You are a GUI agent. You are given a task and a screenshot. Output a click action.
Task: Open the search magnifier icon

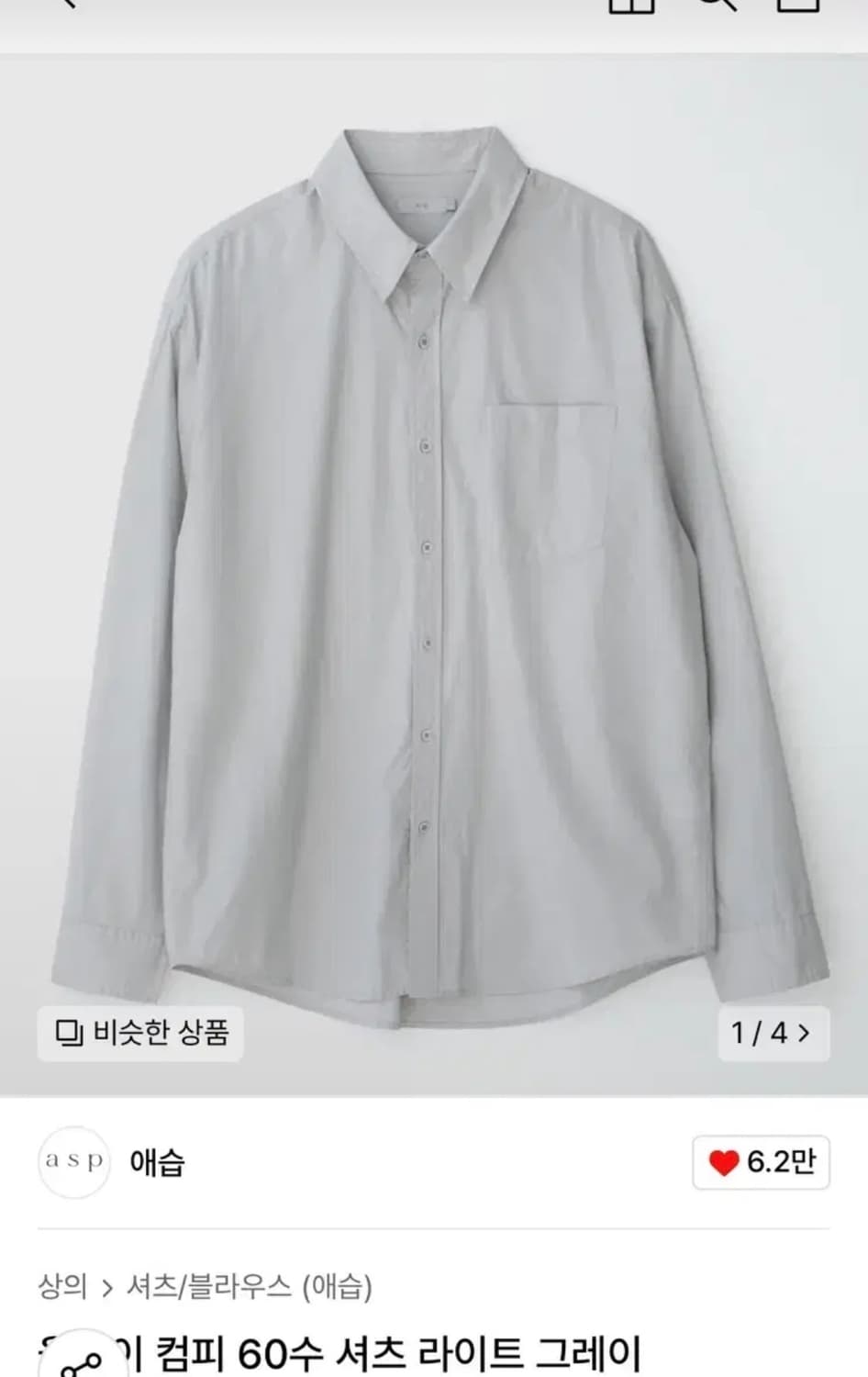point(720,7)
